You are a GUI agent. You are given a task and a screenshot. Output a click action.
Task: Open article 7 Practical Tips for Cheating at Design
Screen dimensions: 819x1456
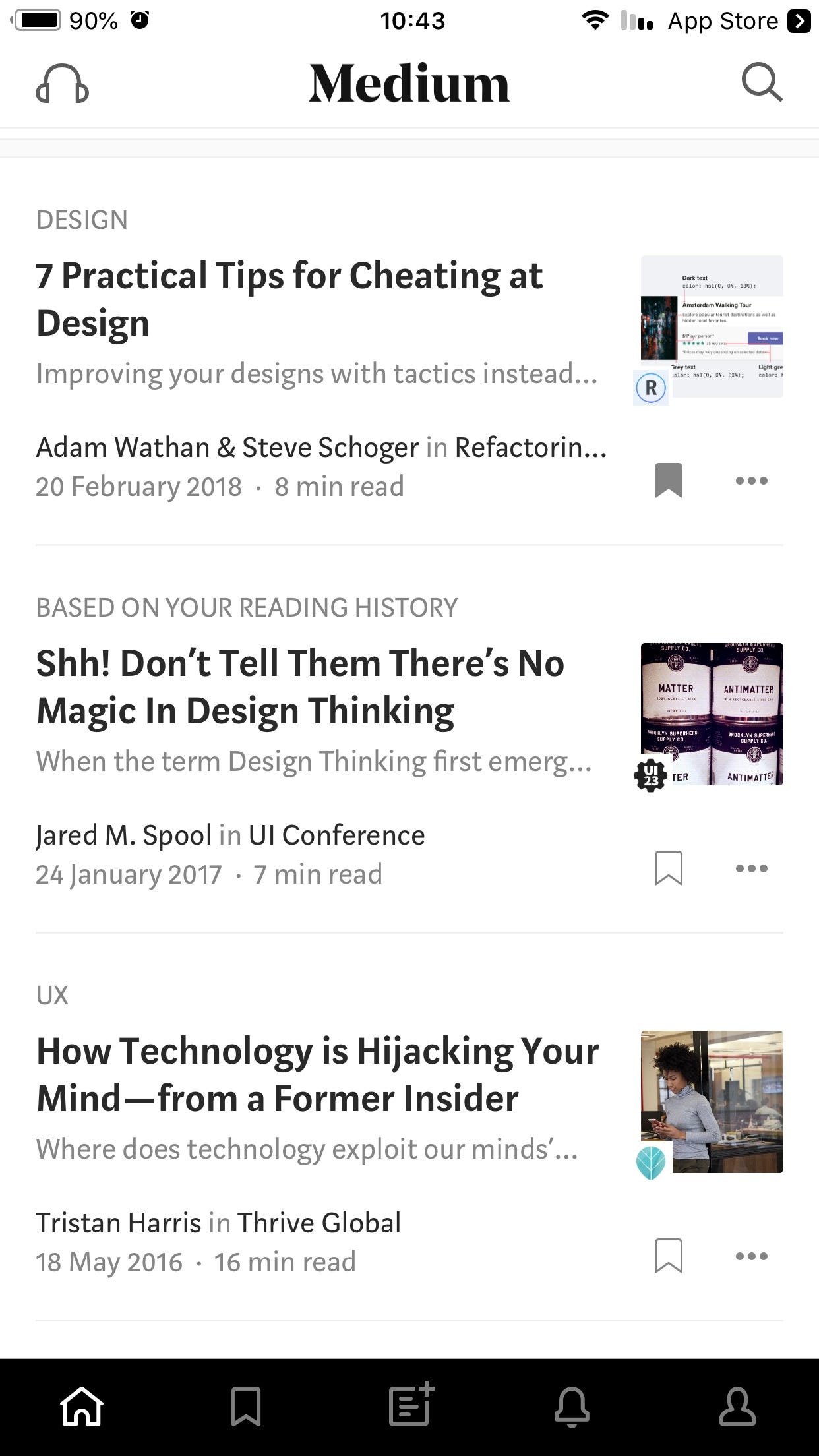(289, 299)
